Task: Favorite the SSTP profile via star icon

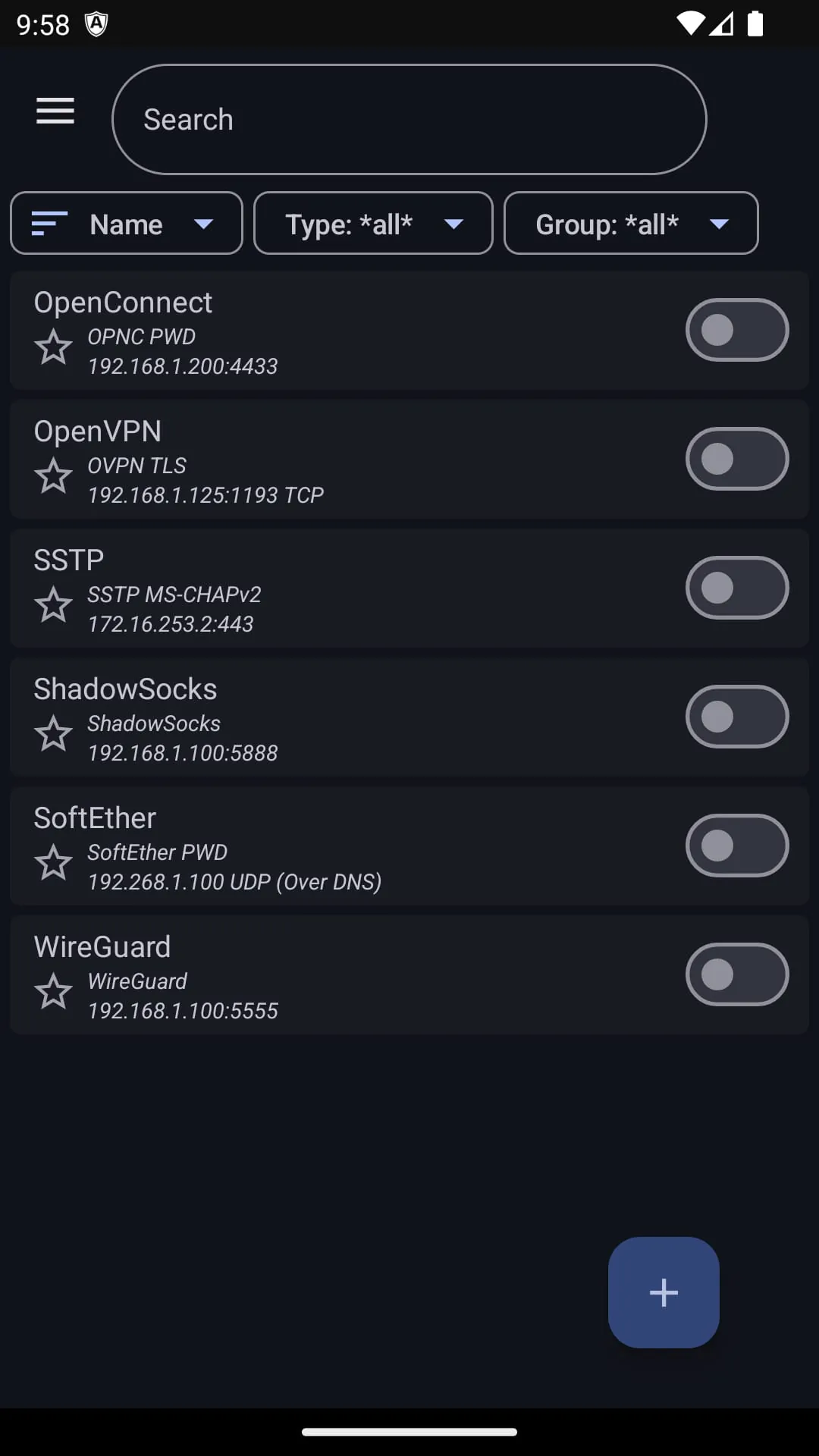Action: click(54, 605)
